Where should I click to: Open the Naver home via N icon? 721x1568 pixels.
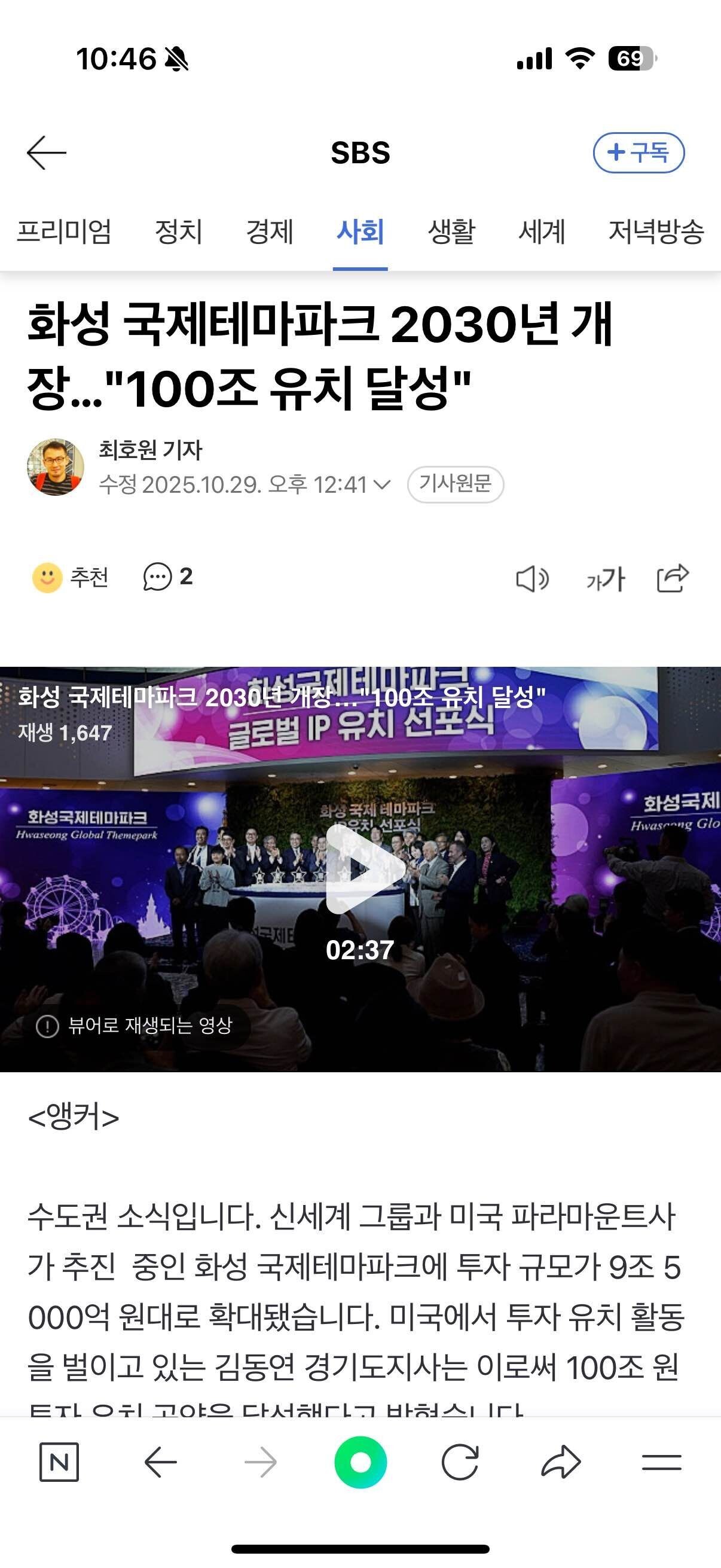(60, 1465)
